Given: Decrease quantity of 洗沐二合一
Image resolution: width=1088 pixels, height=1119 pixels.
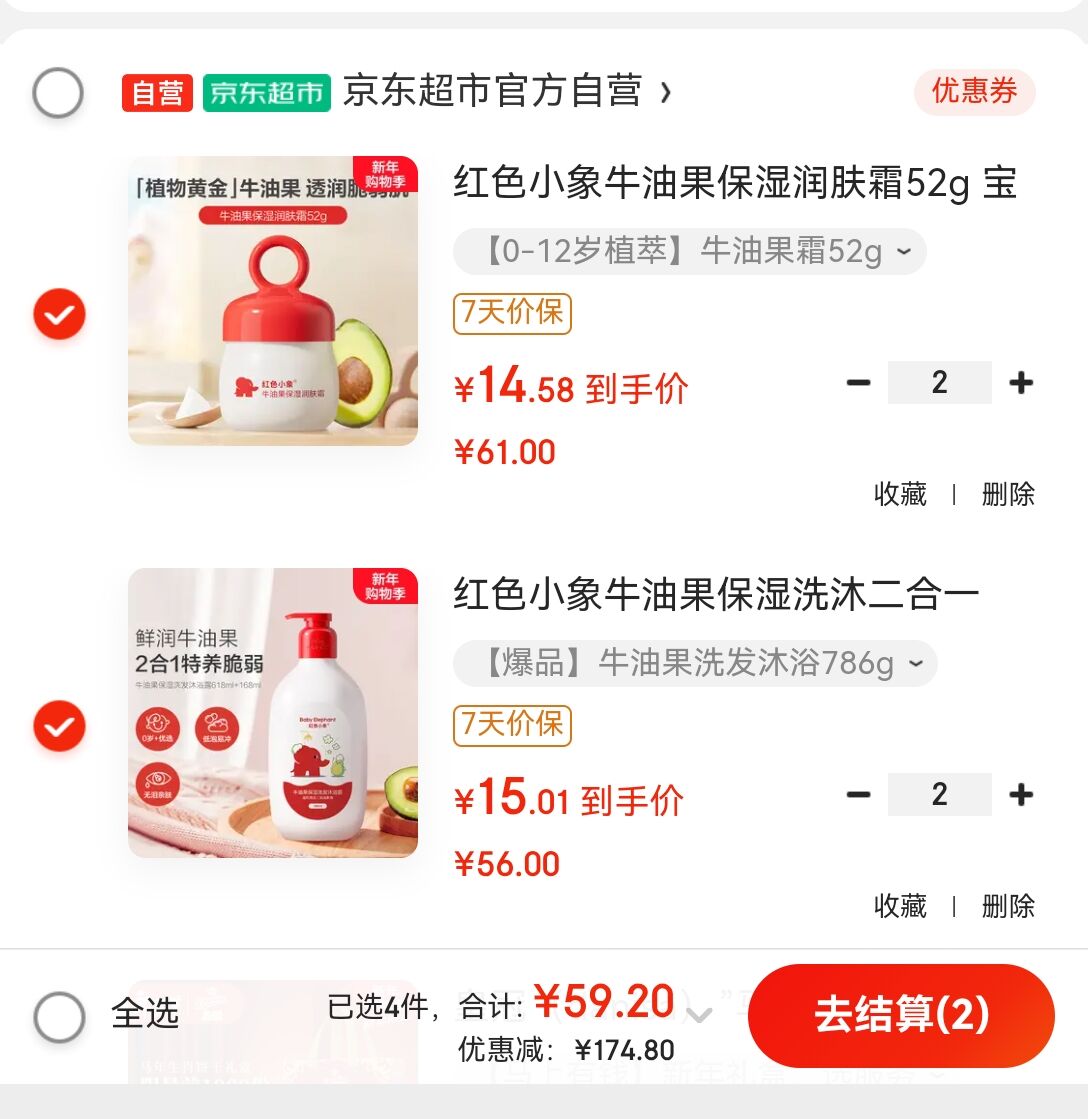Looking at the screenshot, I should click(858, 795).
